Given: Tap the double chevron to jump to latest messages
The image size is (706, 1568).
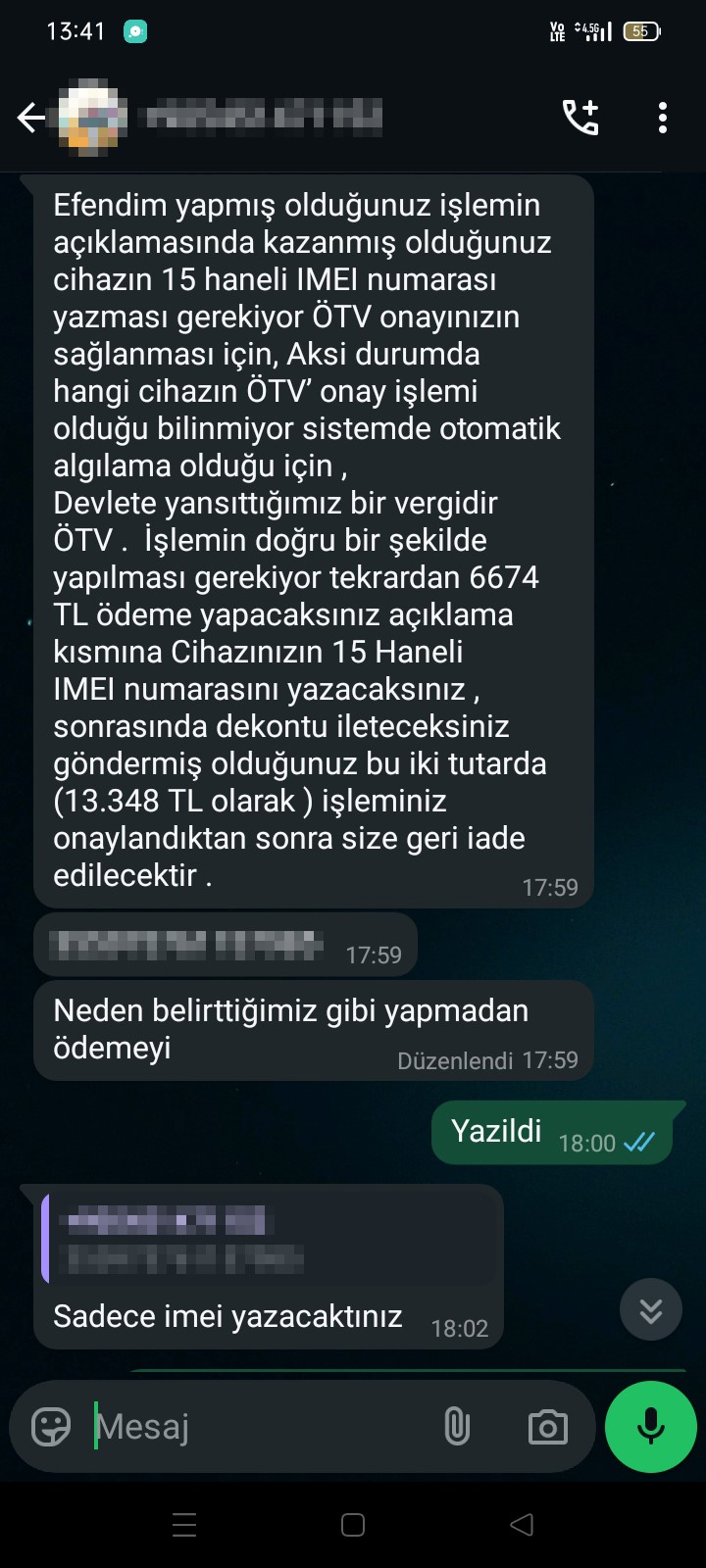Looking at the screenshot, I should pos(650,1310).
